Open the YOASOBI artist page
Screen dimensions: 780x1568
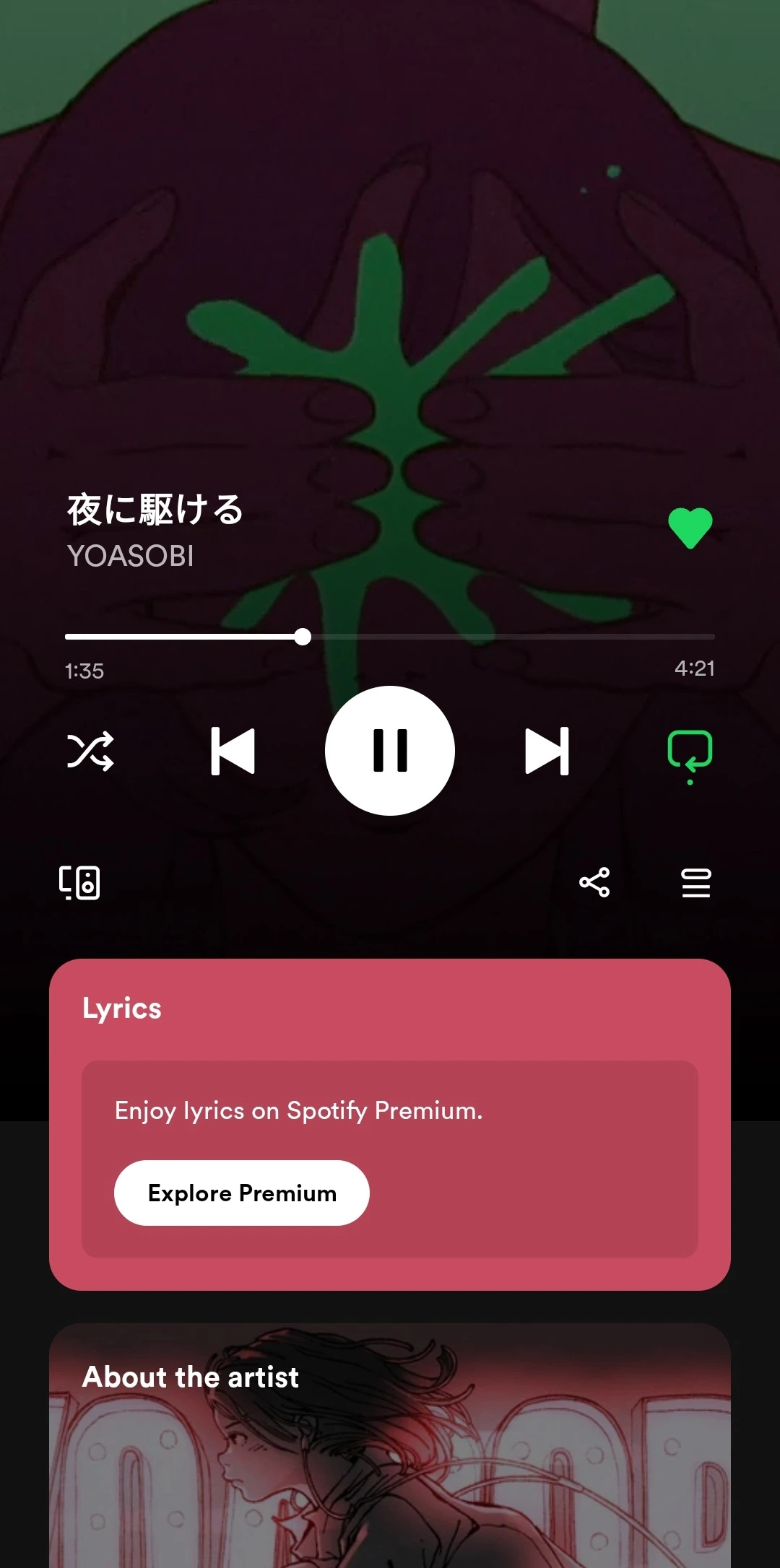[x=130, y=556]
